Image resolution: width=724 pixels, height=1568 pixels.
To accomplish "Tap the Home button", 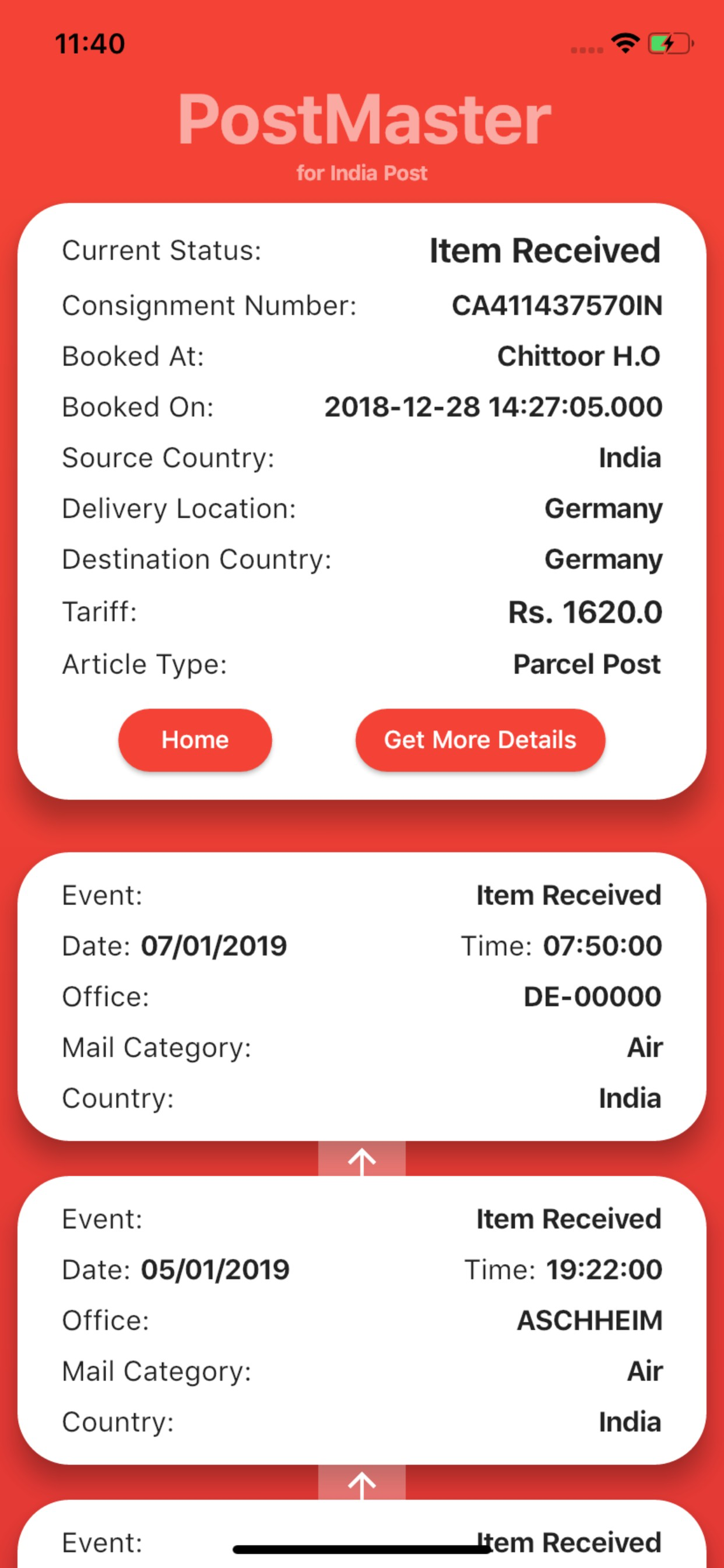I will [x=194, y=740].
